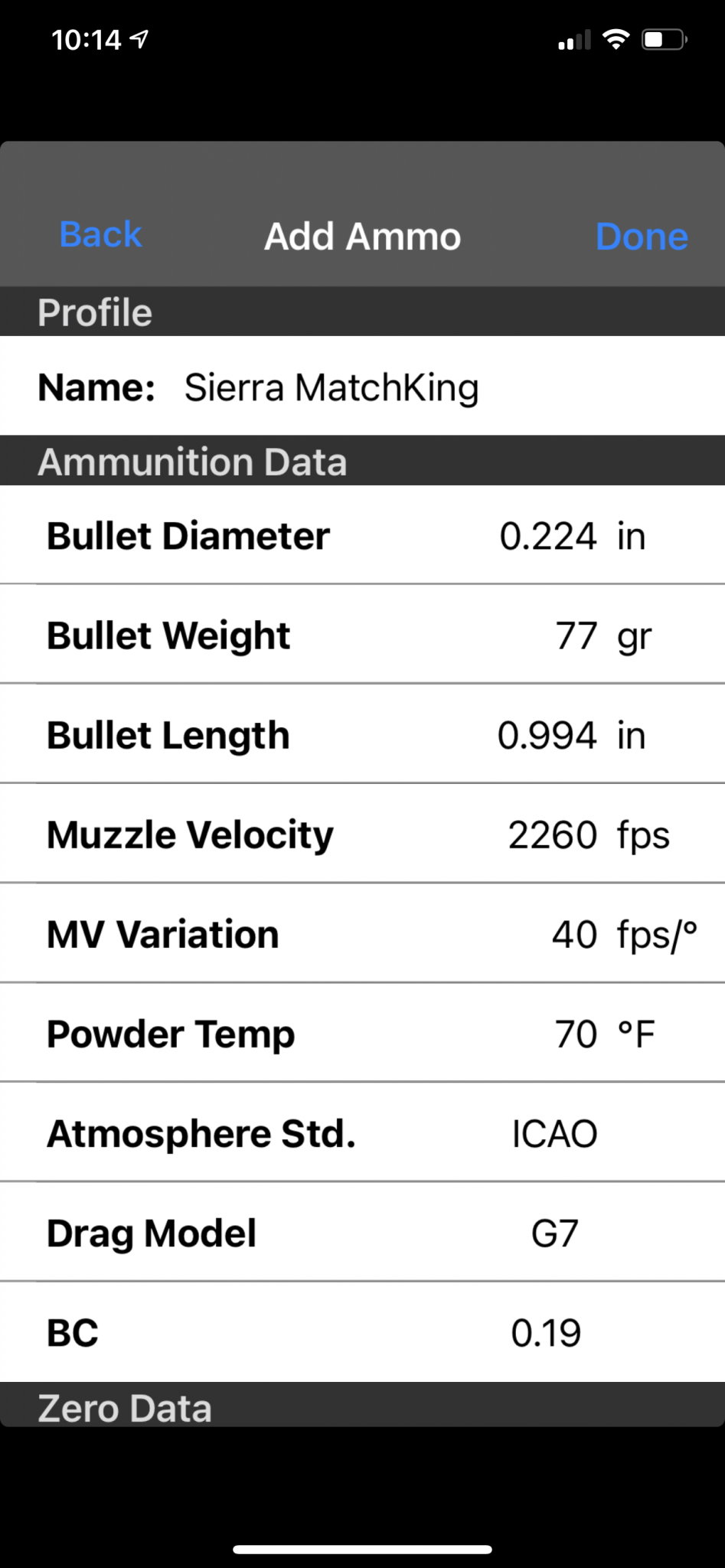
Task: Change the Powder Temp value
Action: tap(576, 1034)
